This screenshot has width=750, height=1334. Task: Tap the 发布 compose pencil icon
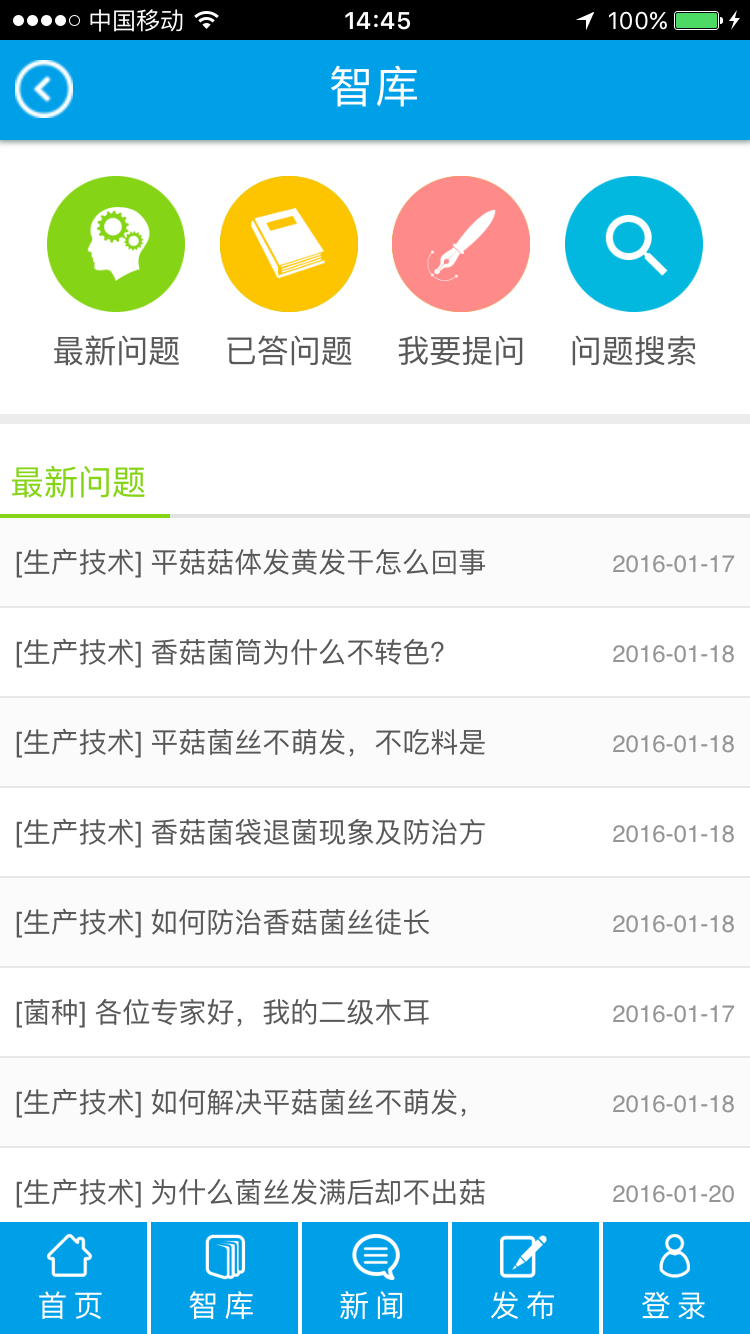[526, 1261]
